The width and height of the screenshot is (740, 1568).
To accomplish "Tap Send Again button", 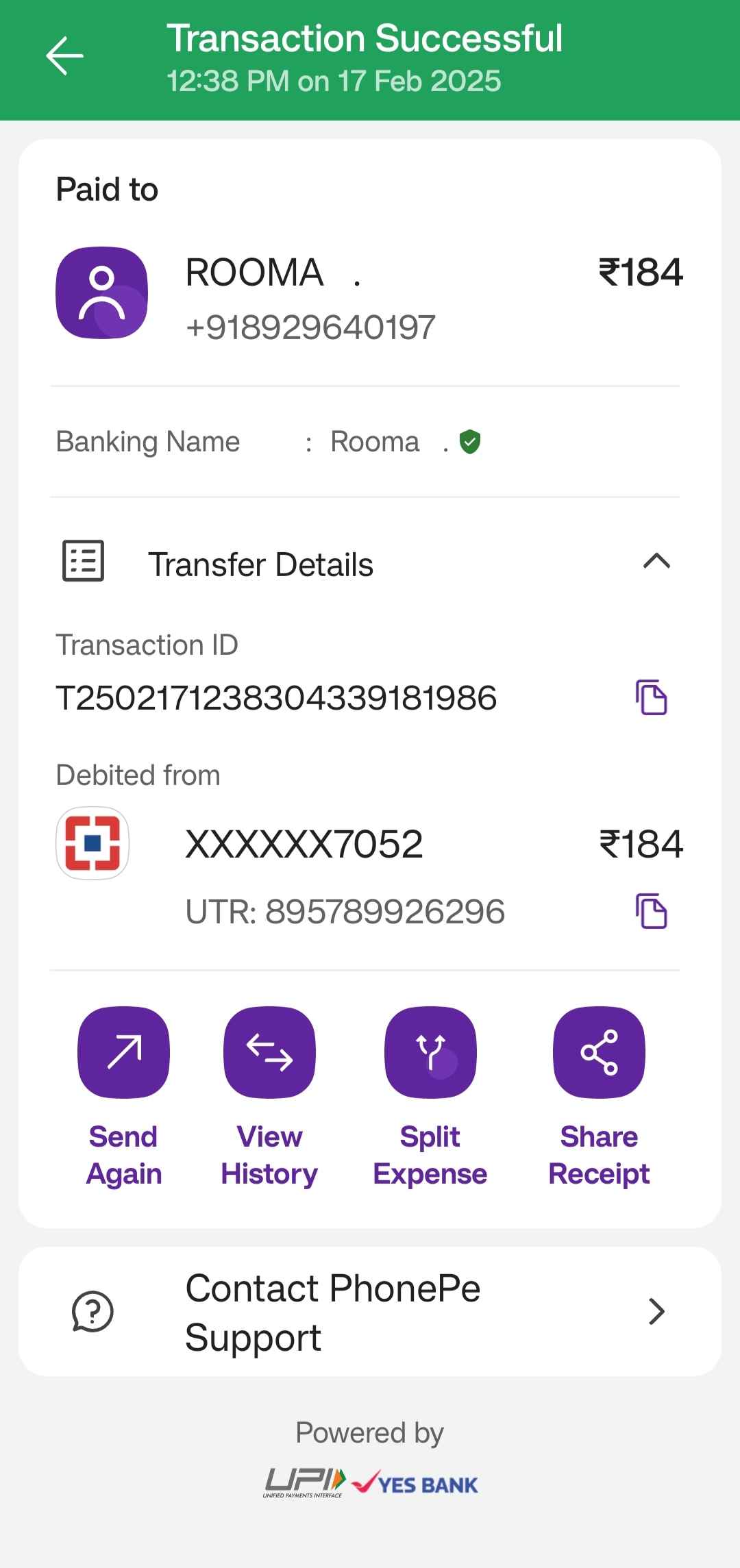I will (123, 1097).
